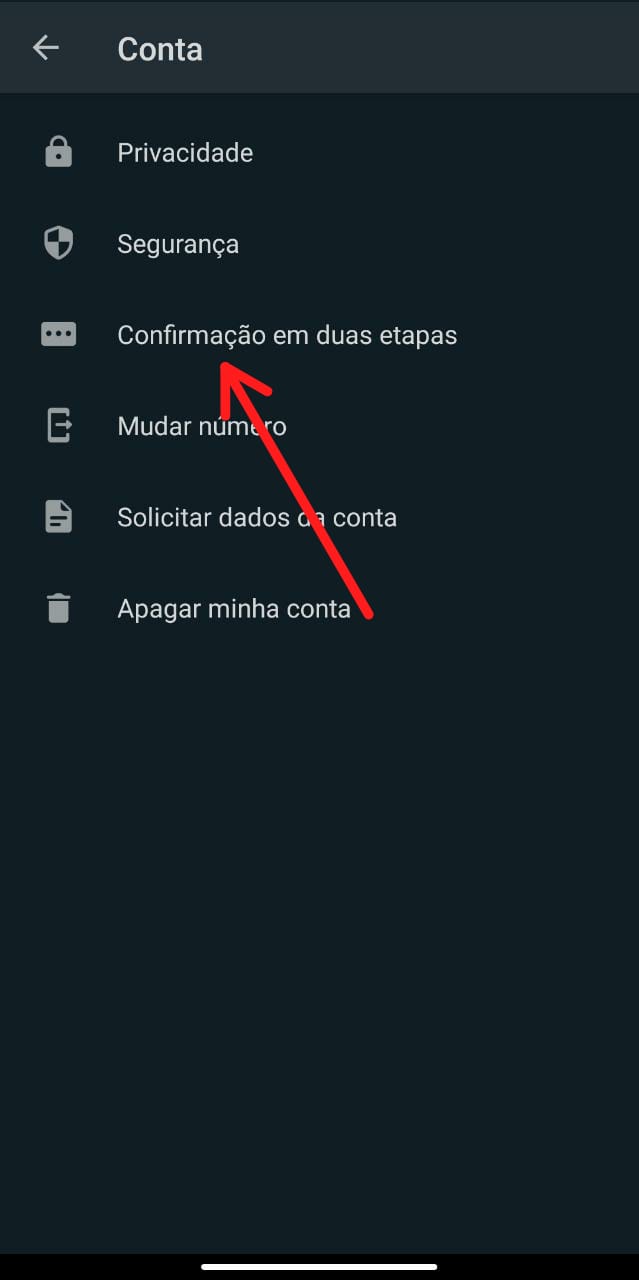
Task: Open the Segurança option
Action: [x=178, y=244]
